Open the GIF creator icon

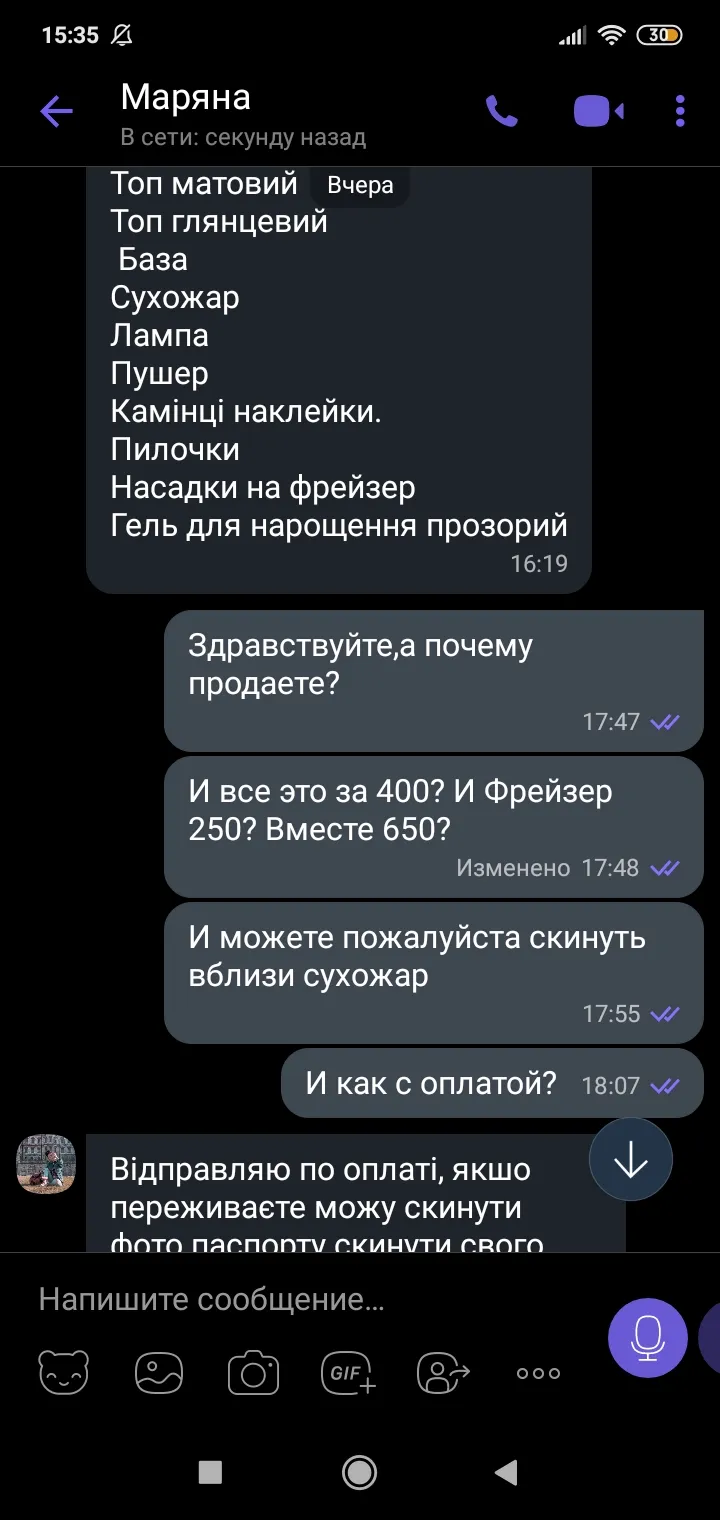point(348,1372)
